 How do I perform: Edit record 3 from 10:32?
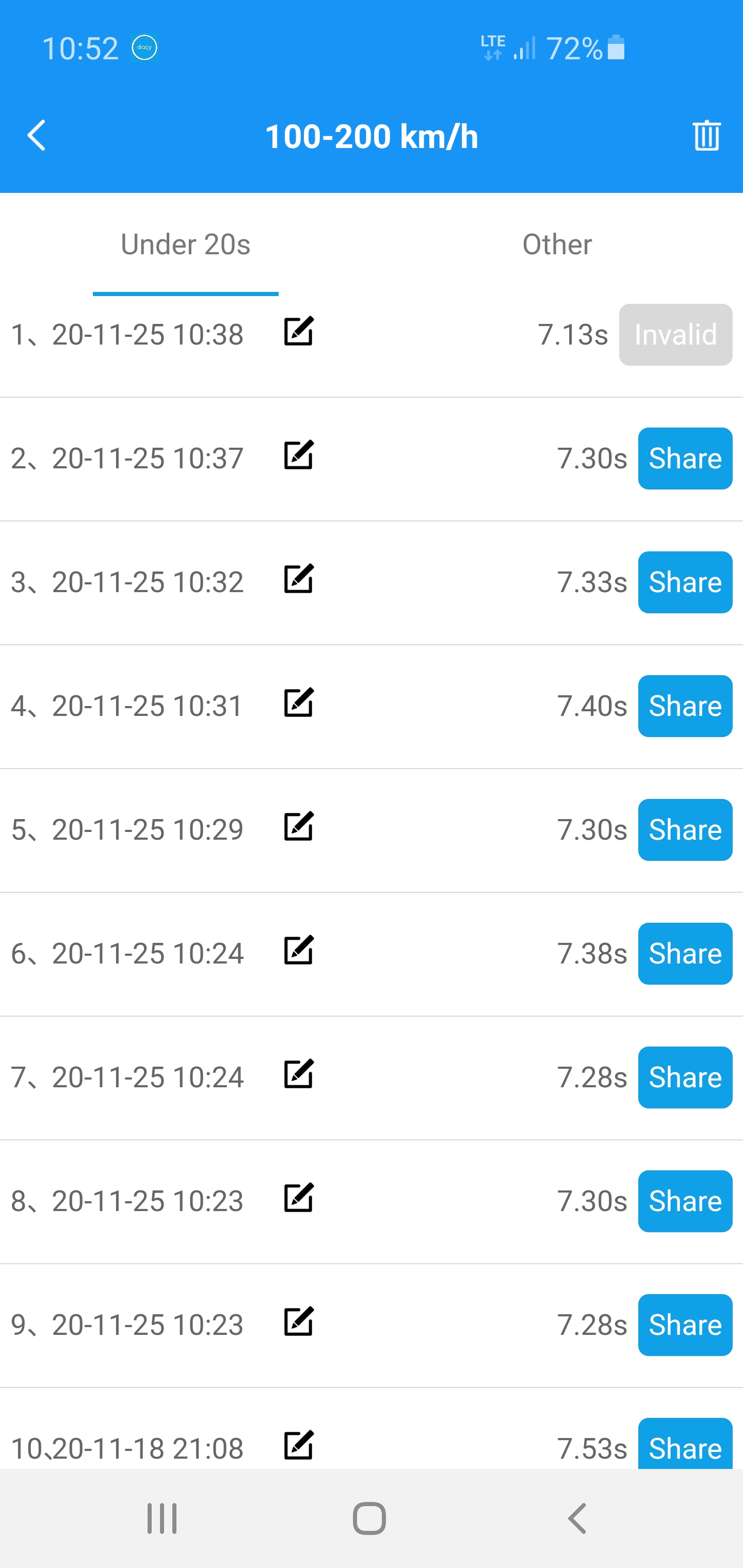click(299, 579)
